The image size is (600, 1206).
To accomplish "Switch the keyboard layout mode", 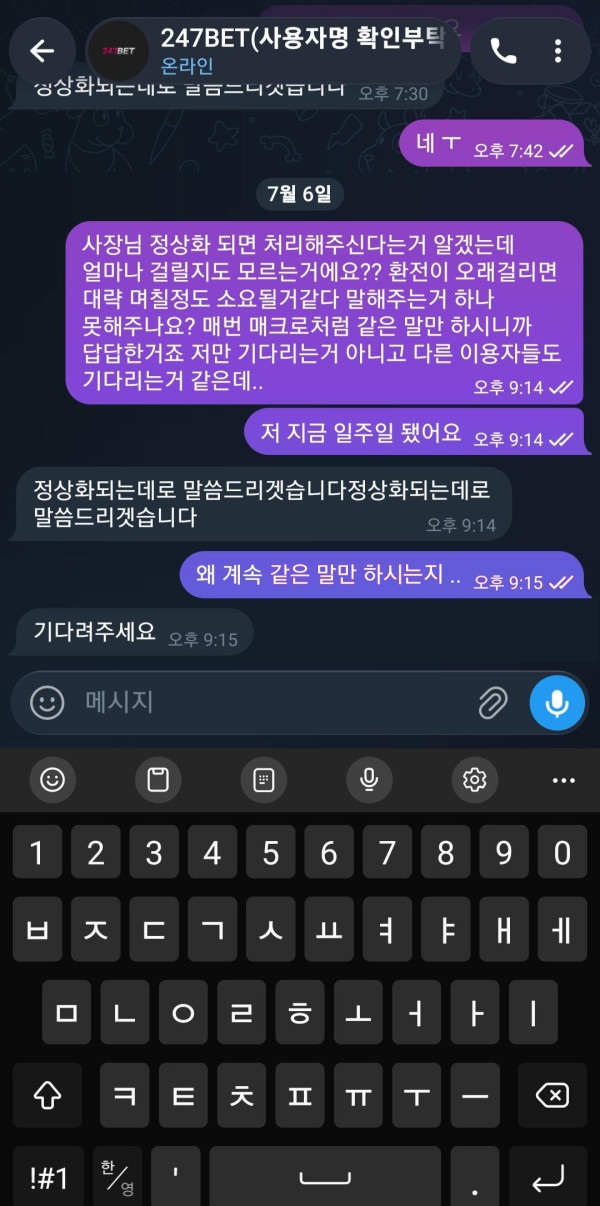I will click(264, 779).
